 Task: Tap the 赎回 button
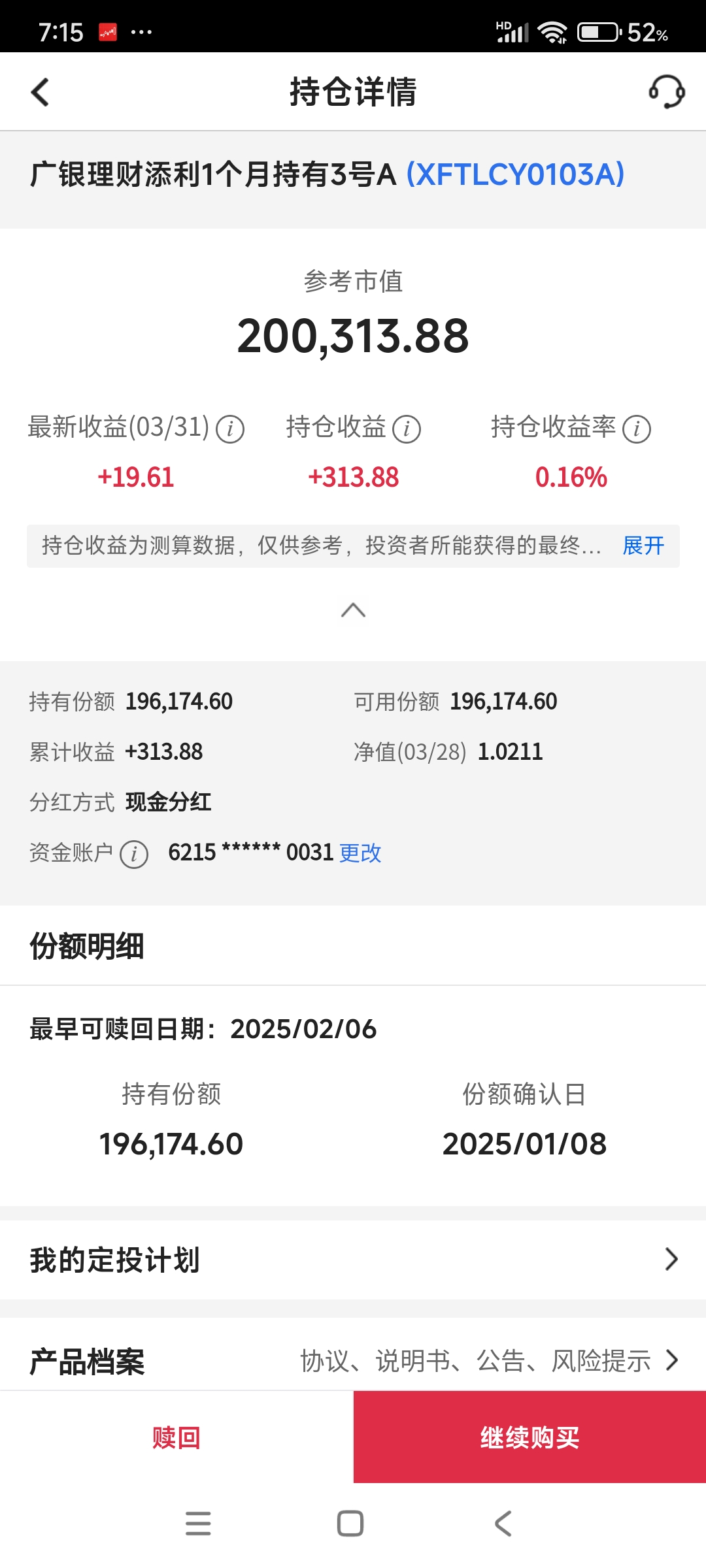[x=176, y=1437]
